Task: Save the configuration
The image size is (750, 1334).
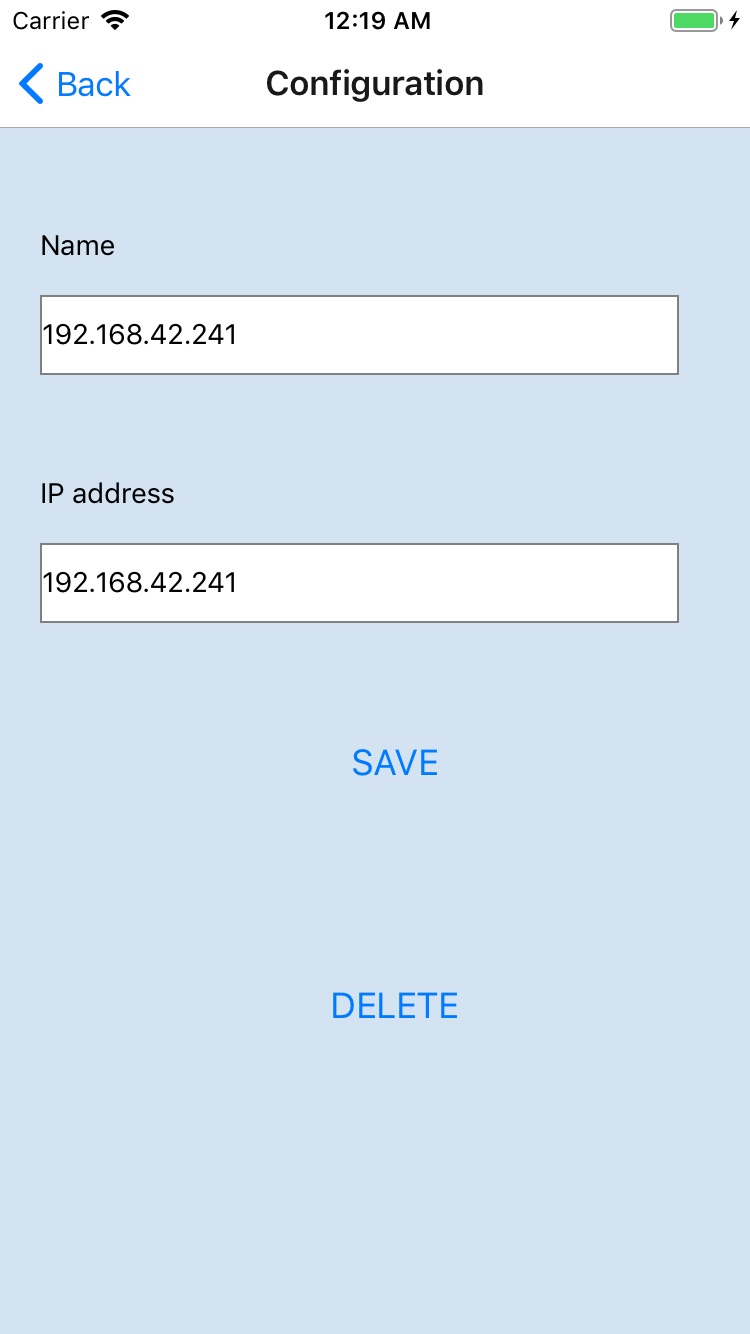Action: coord(395,763)
